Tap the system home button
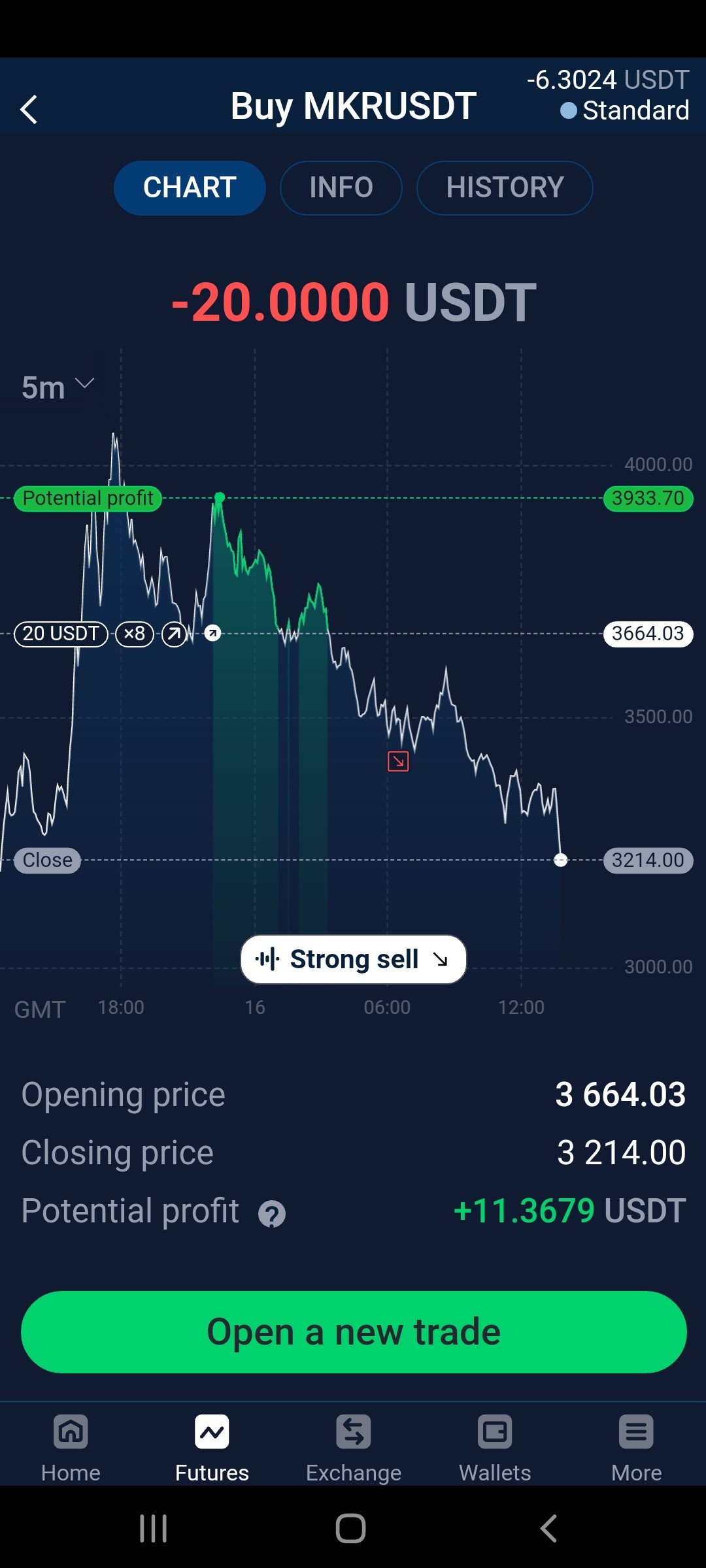 (x=350, y=1529)
